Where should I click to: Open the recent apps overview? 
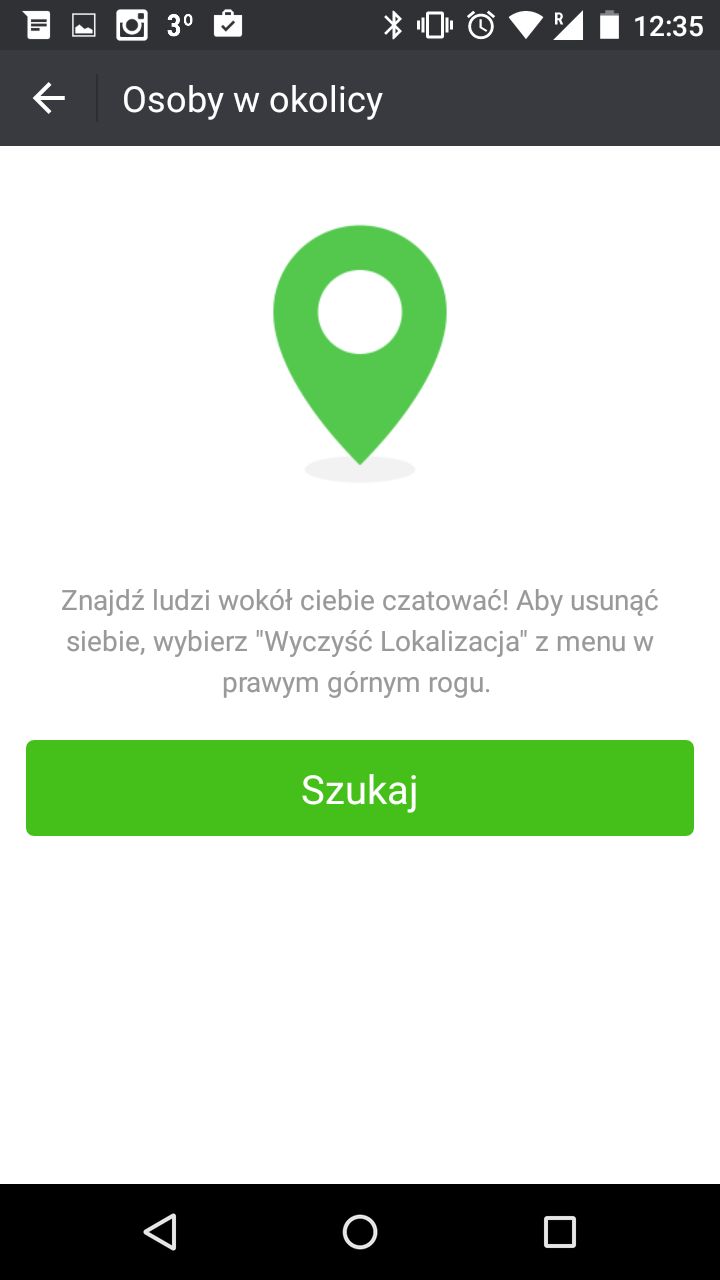(560, 1231)
